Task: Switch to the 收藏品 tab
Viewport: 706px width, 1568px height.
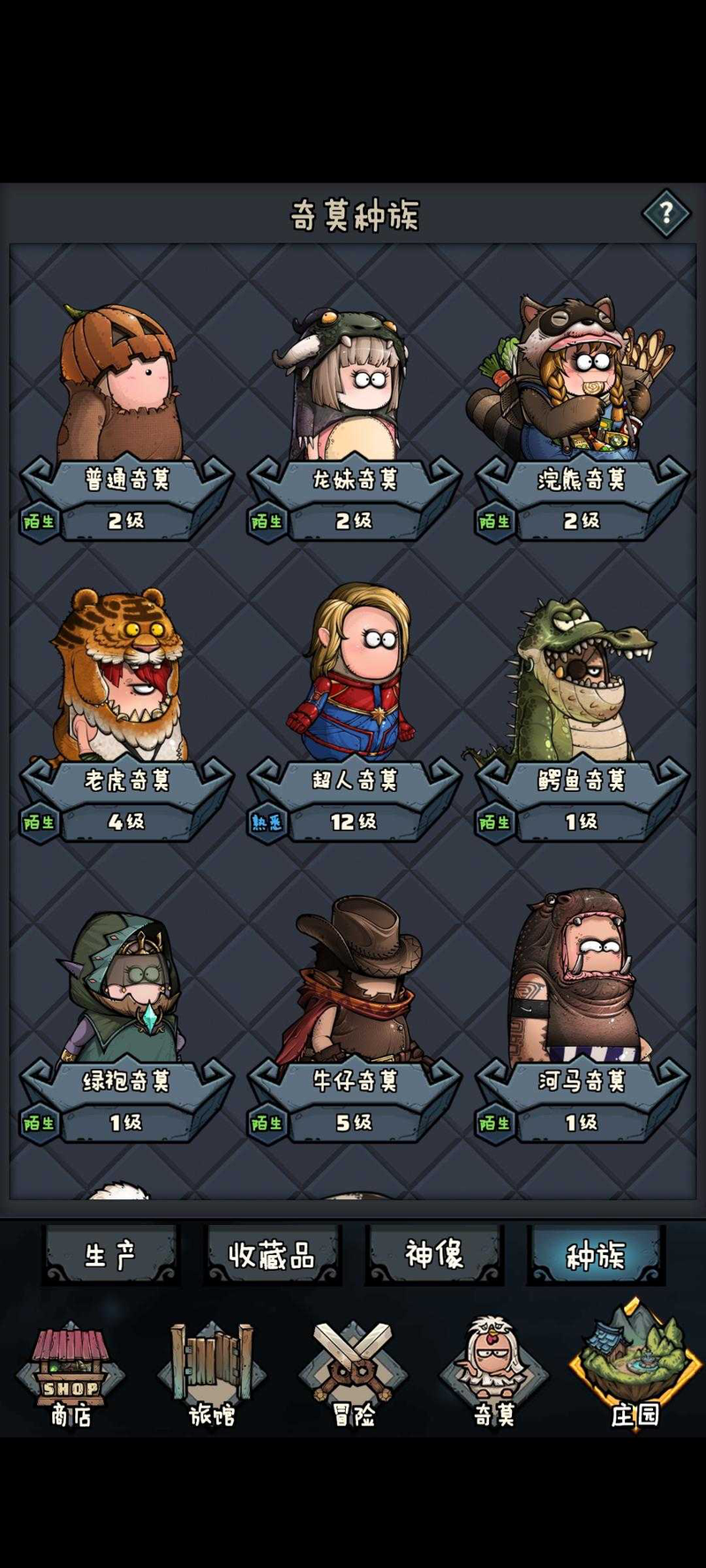Action: tap(272, 1254)
